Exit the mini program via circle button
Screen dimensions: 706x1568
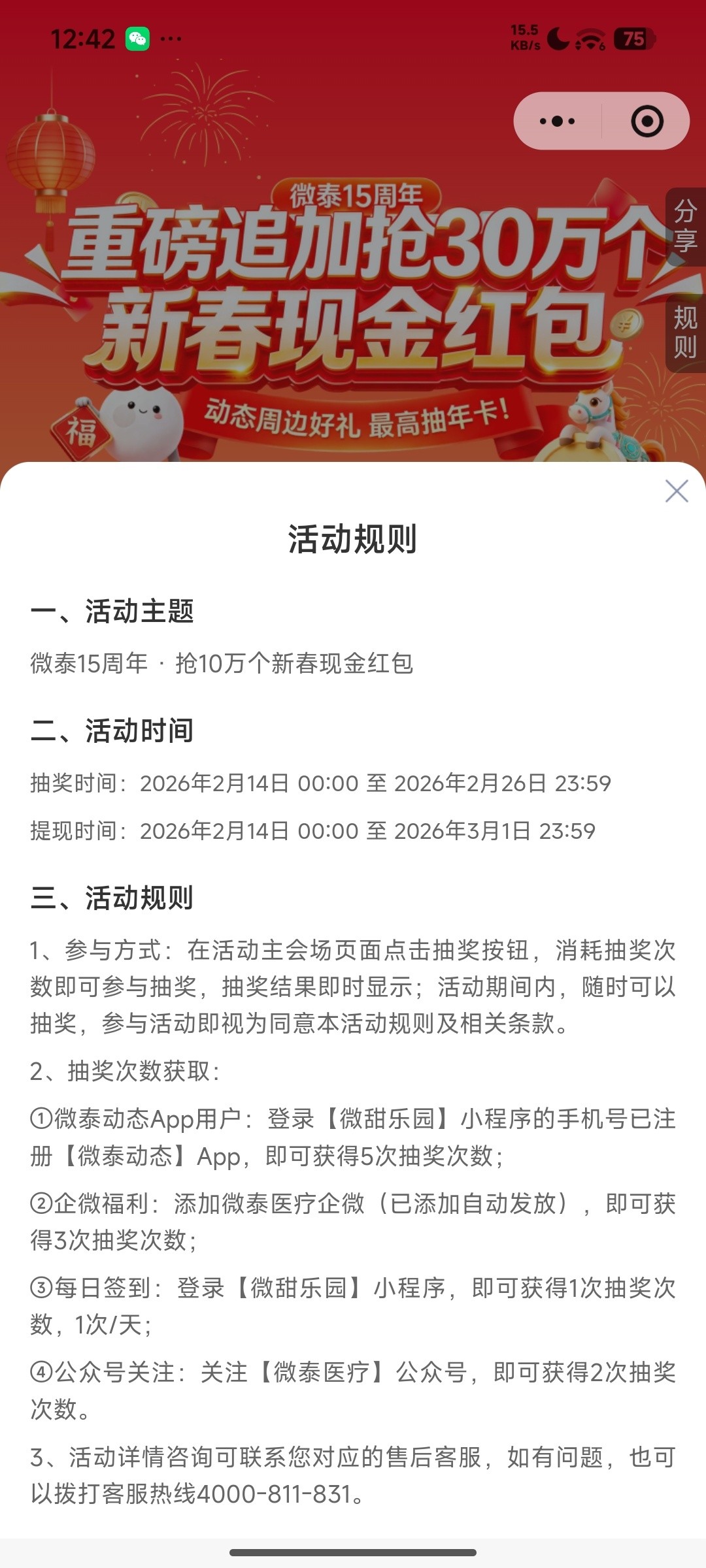click(x=647, y=122)
